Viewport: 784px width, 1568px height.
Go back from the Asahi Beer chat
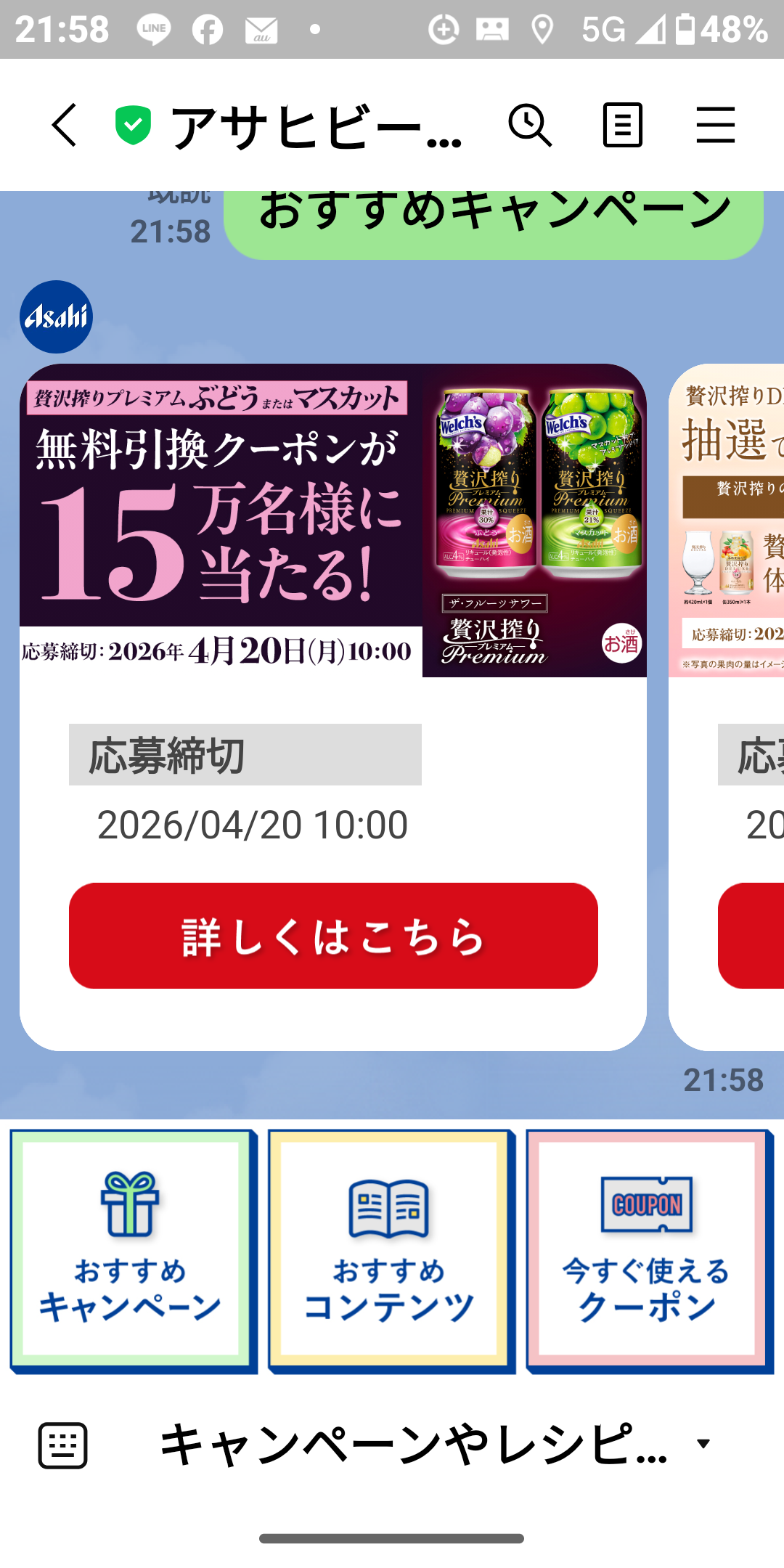click(64, 125)
